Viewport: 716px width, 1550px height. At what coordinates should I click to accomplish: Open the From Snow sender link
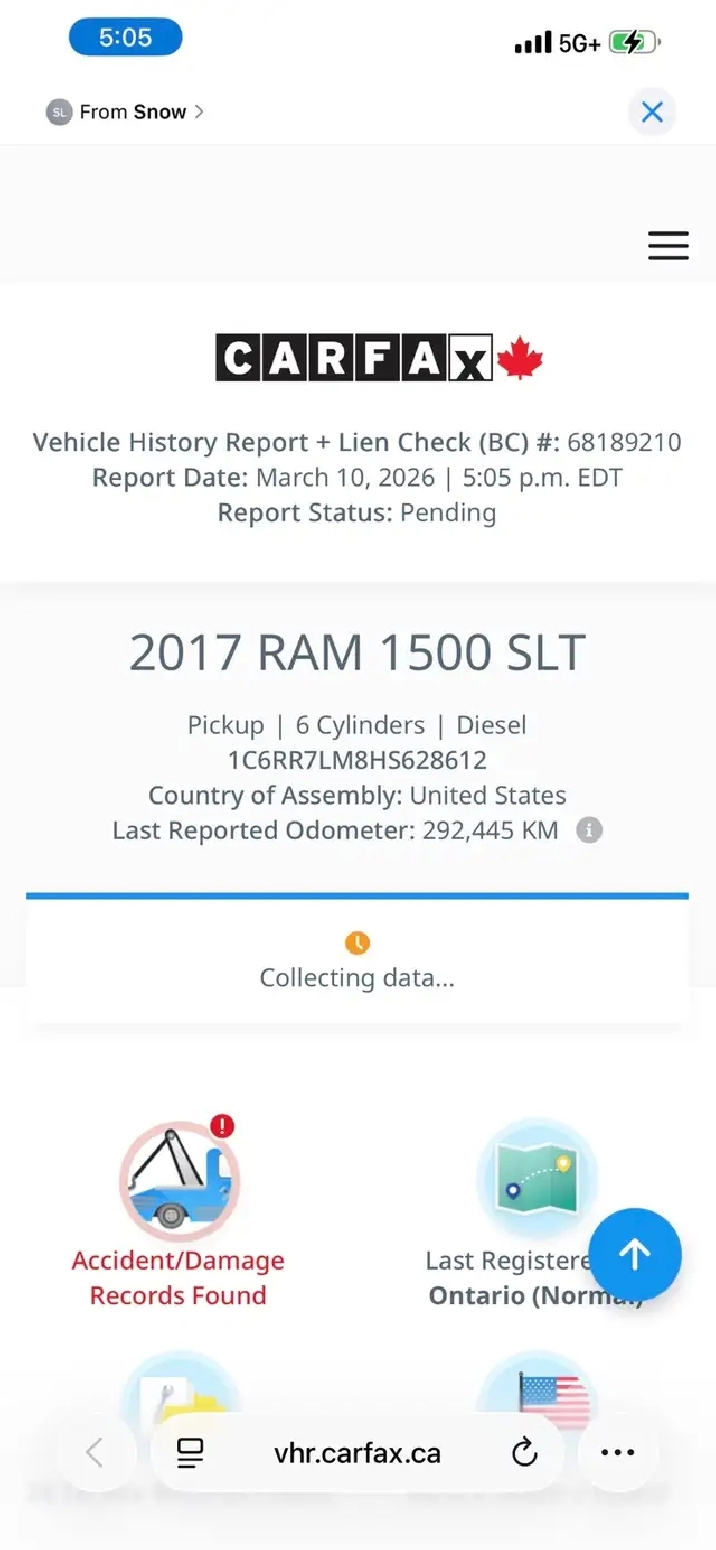126,112
